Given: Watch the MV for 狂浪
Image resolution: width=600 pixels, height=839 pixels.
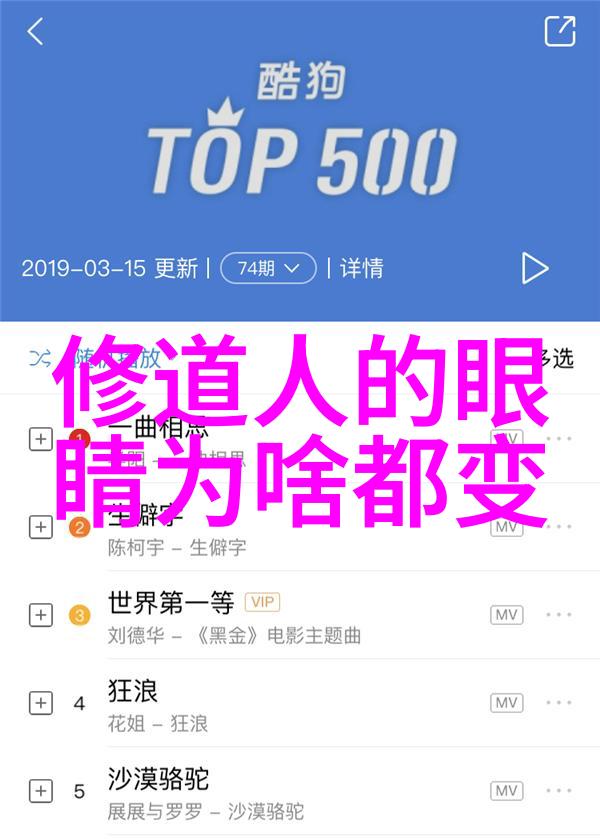Looking at the screenshot, I should point(507,703).
